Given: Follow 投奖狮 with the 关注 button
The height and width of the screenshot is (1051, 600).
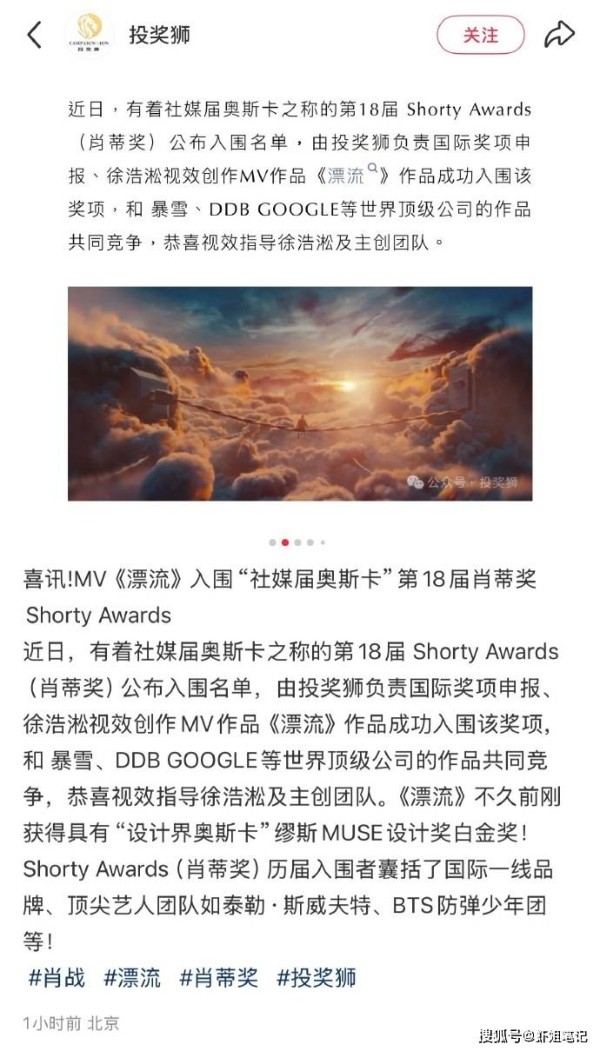Looking at the screenshot, I should point(480,35).
